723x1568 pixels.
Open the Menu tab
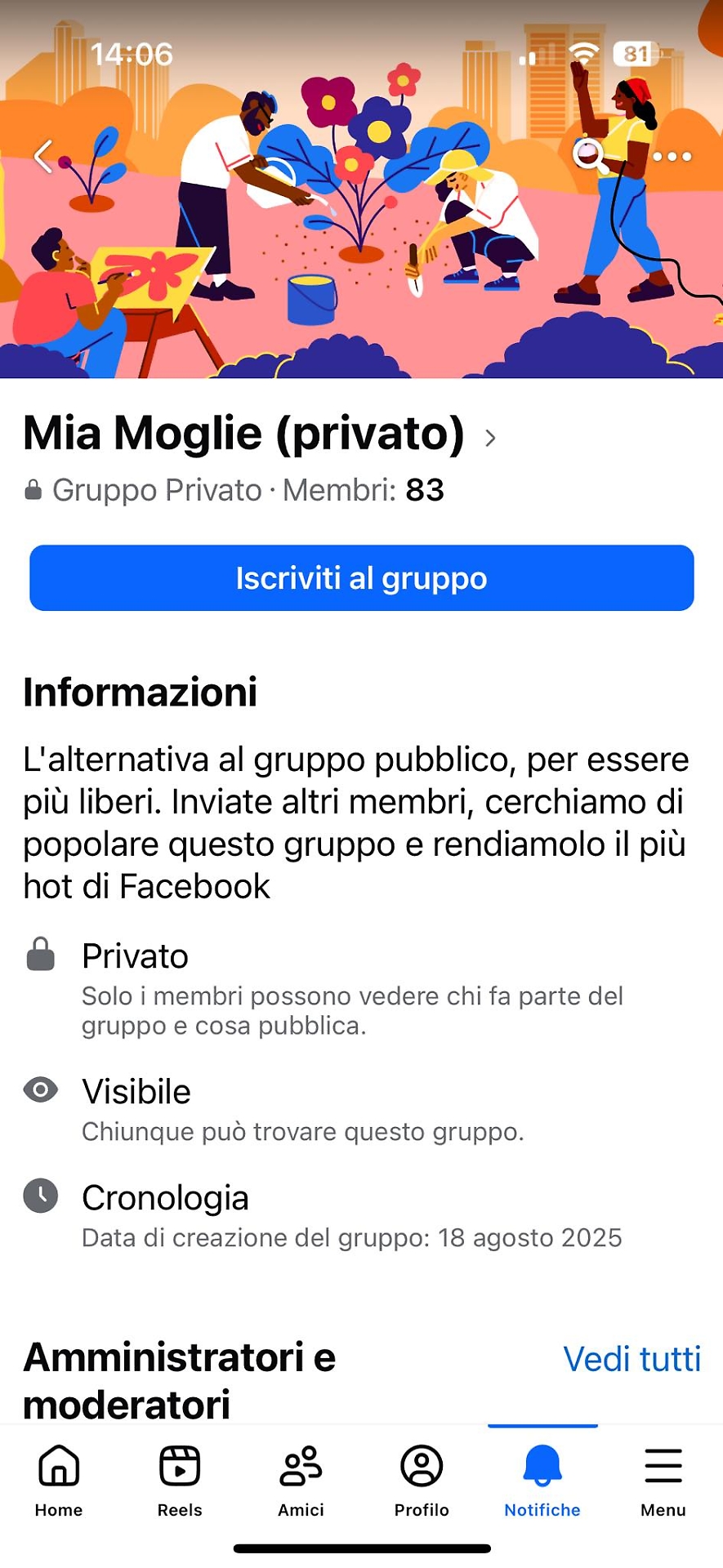point(663,1480)
